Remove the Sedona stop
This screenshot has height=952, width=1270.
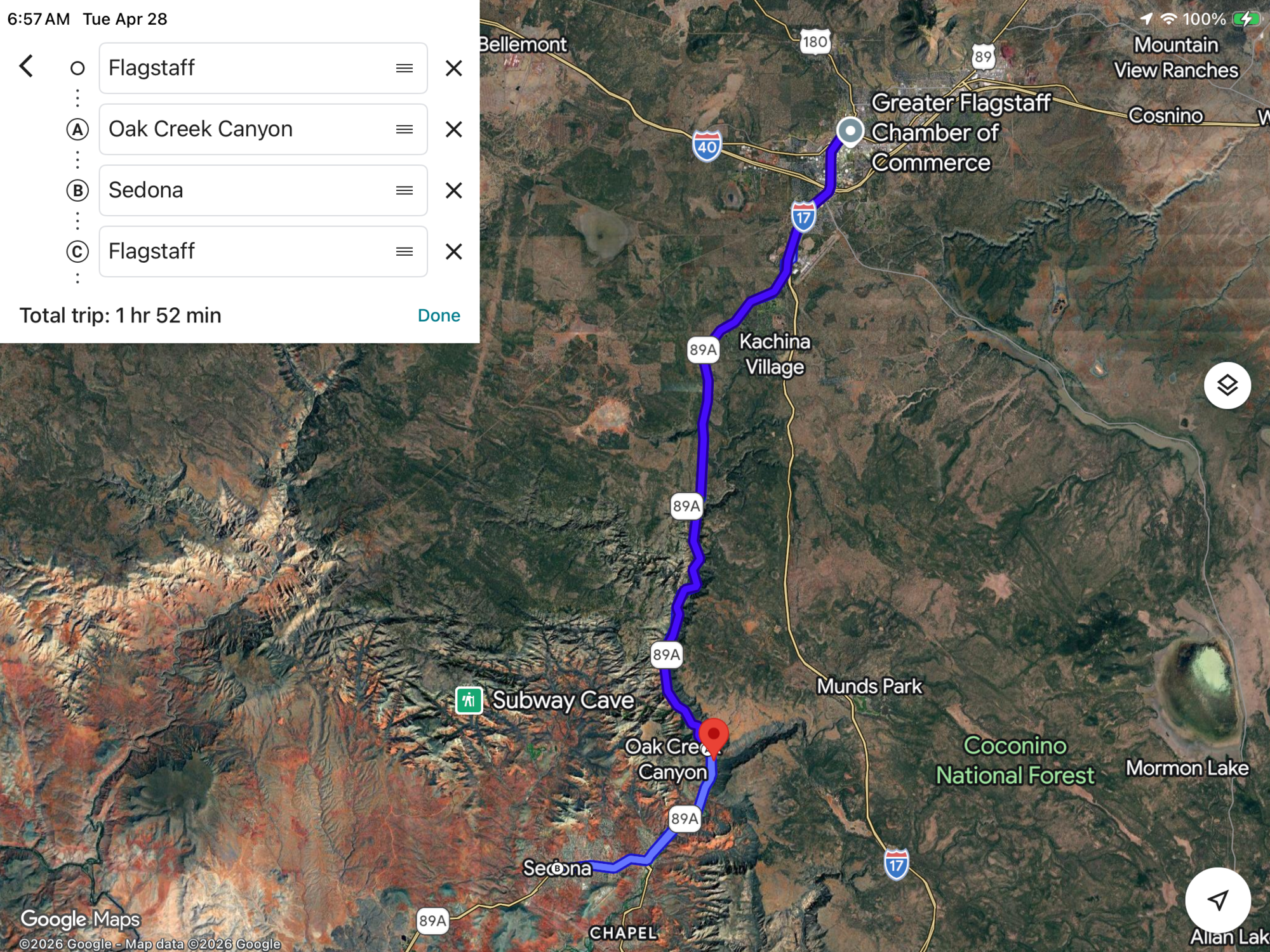453,190
